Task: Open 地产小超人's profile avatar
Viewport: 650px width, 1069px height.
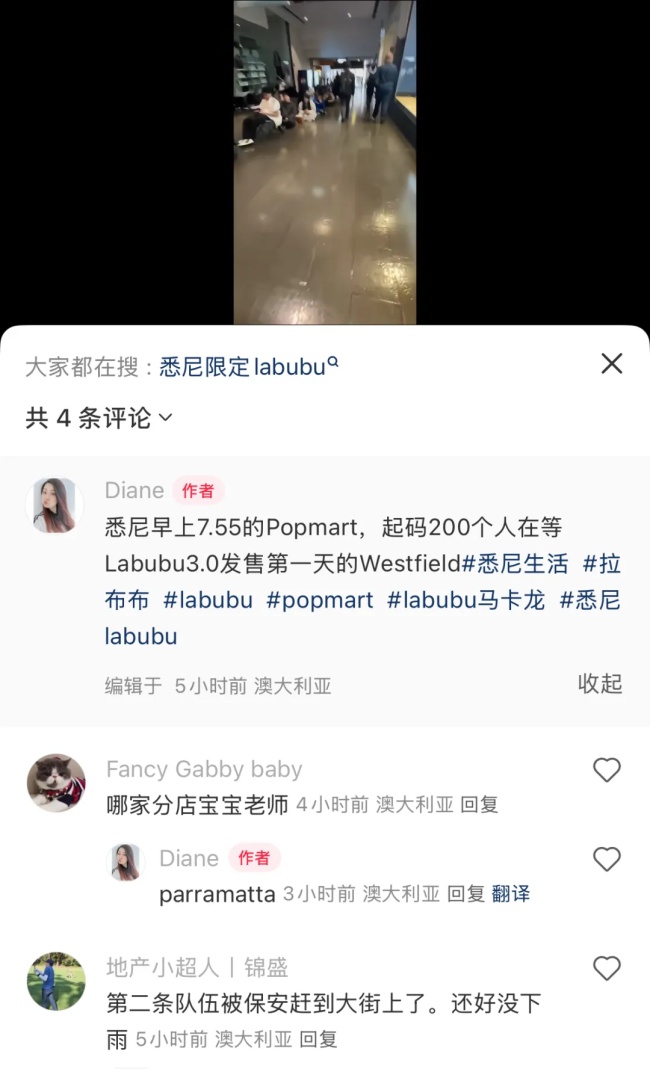Action: click(56, 981)
